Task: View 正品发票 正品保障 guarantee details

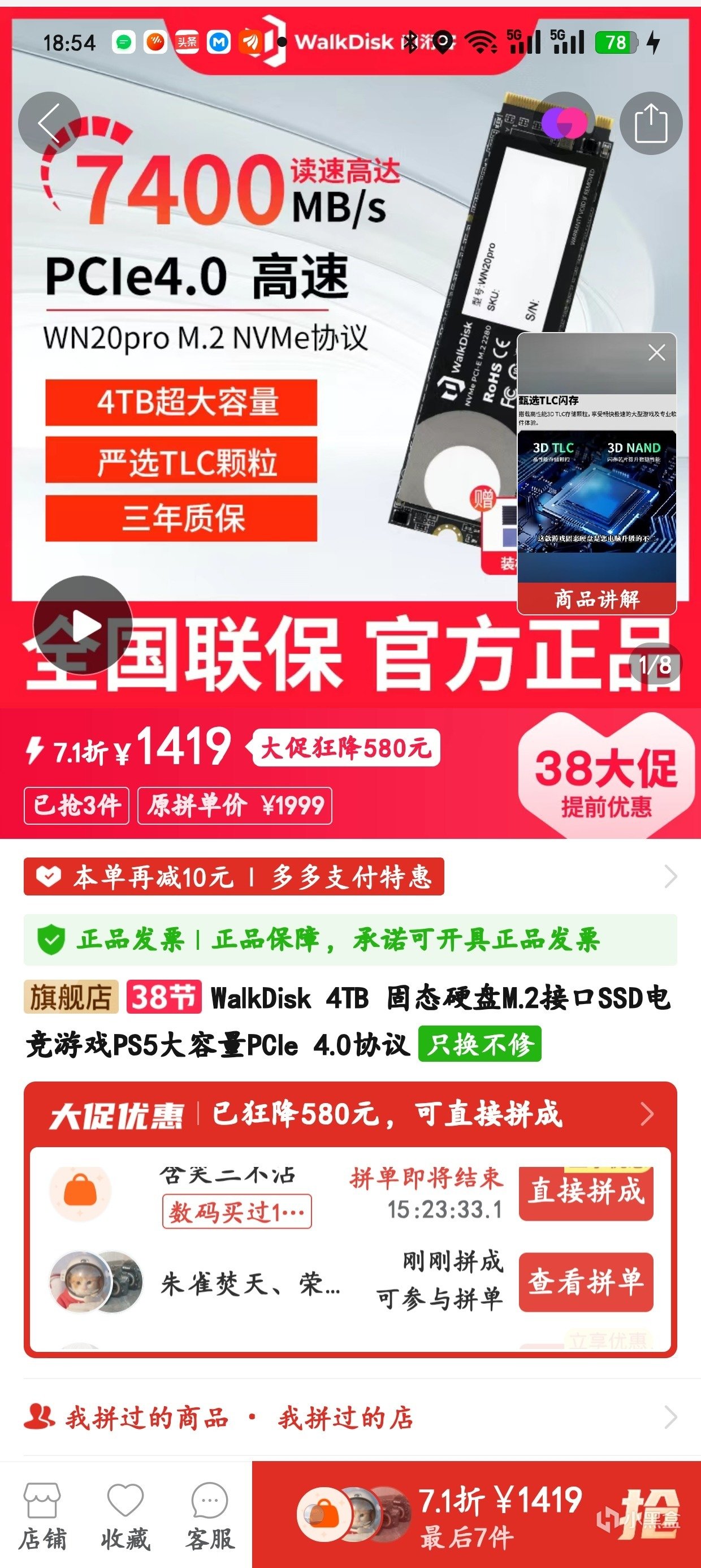Action: pyautogui.click(x=350, y=939)
